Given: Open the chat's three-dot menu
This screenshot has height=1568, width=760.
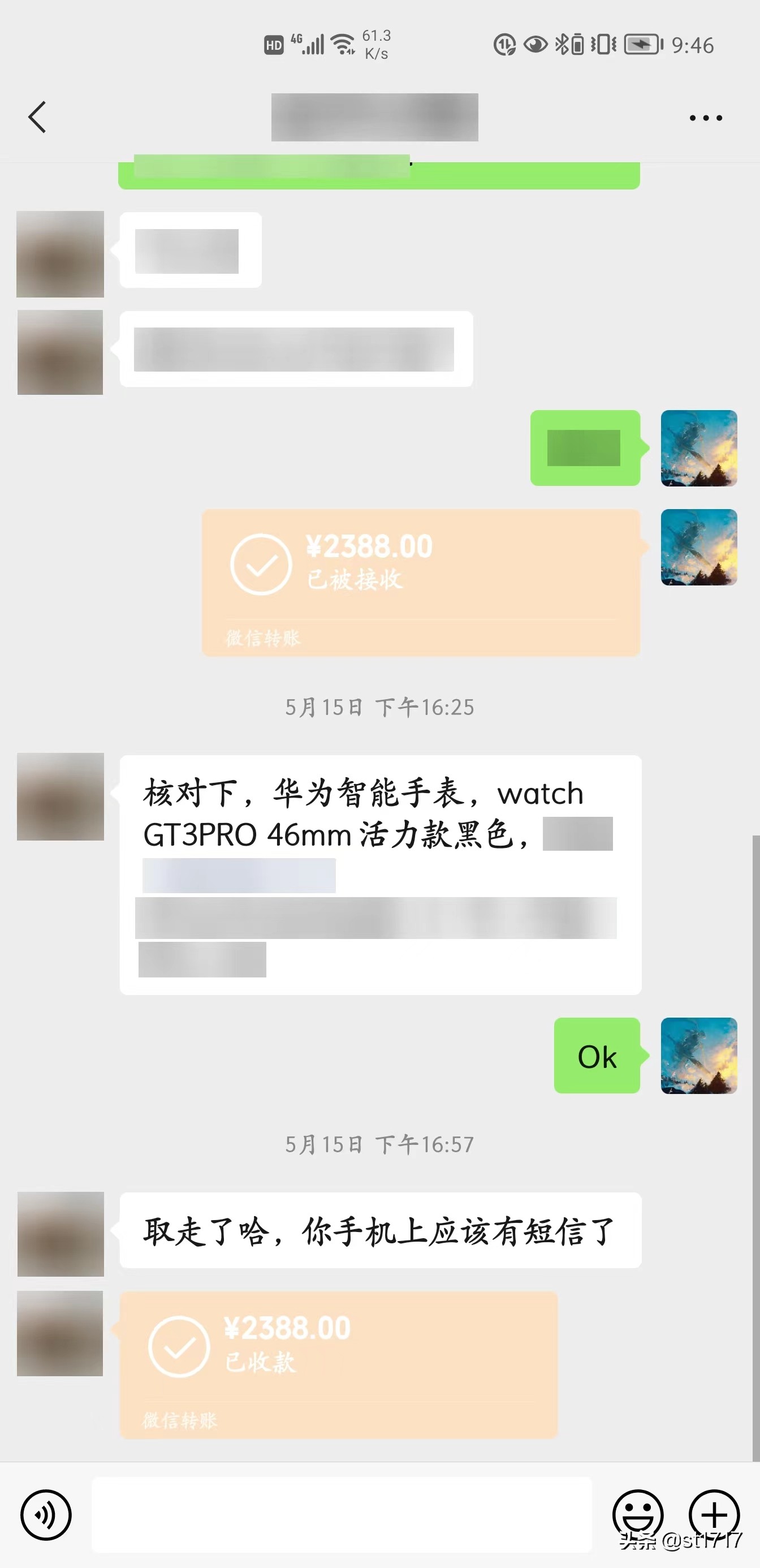Looking at the screenshot, I should 706,118.
